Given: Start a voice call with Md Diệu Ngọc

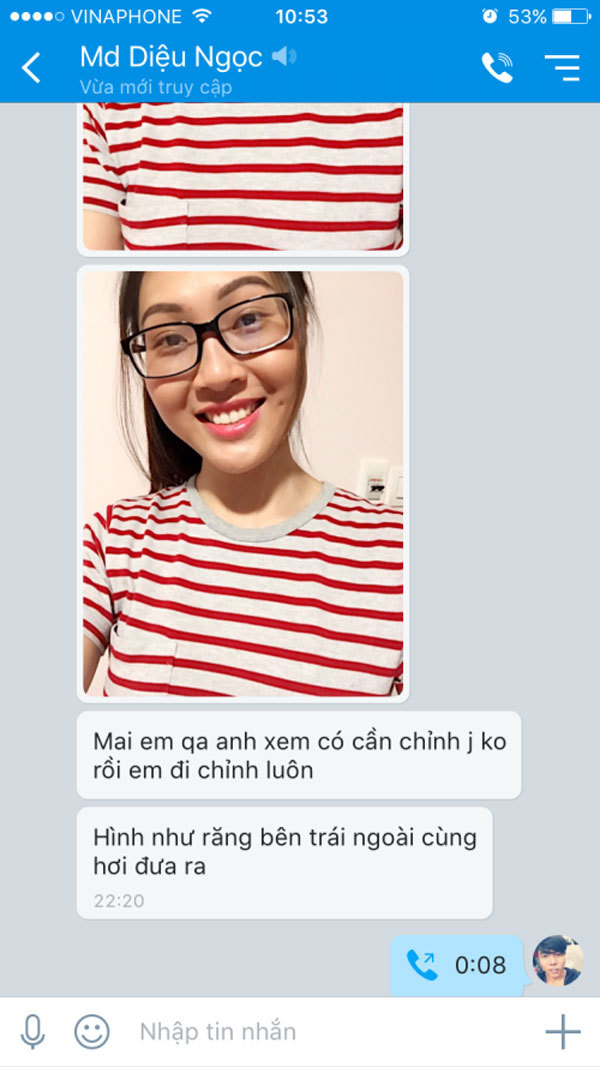Looking at the screenshot, I should pyautogui.click(x=497, y=67).
